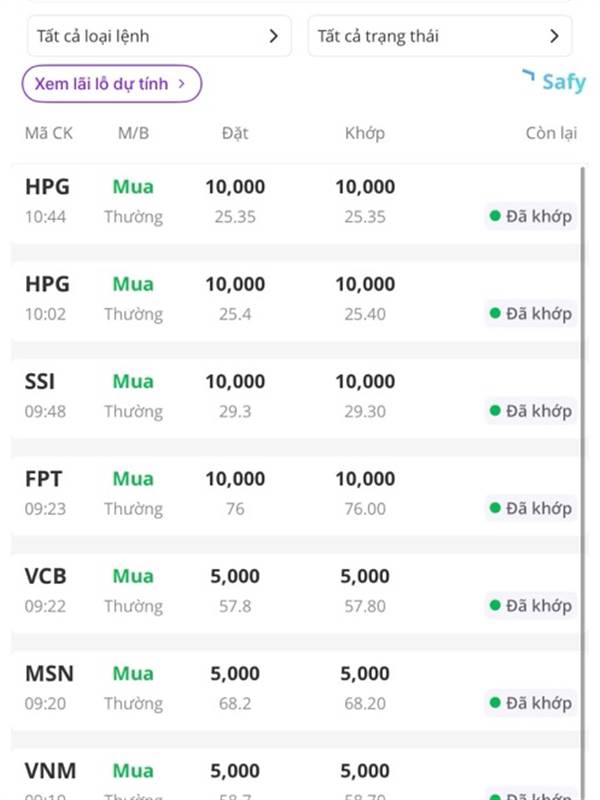Select the FPT order at 09:23

[x=296, y=493]
